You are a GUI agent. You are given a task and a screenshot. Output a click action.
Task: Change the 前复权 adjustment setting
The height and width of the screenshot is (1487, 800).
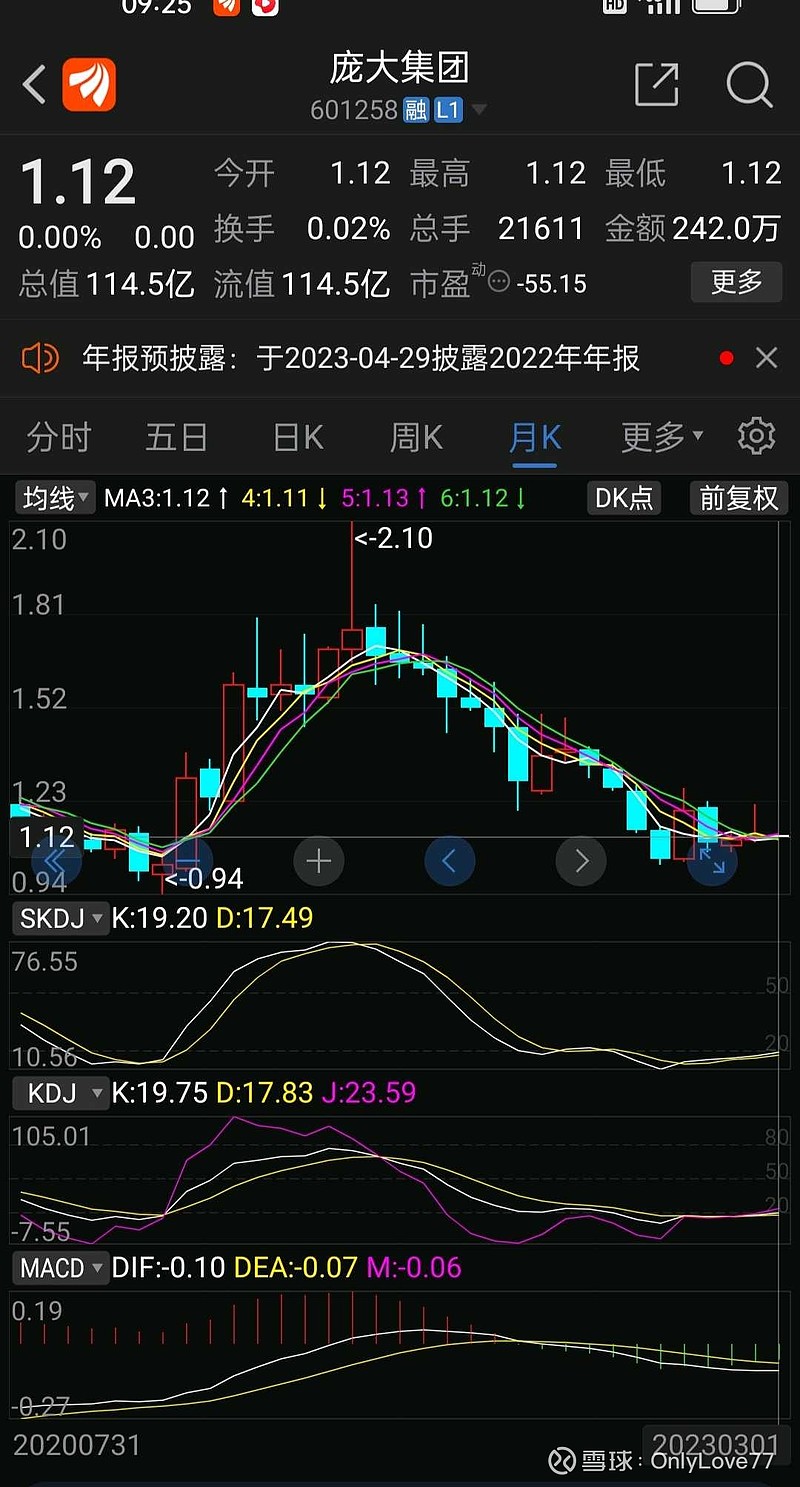[x=738, y=498]
